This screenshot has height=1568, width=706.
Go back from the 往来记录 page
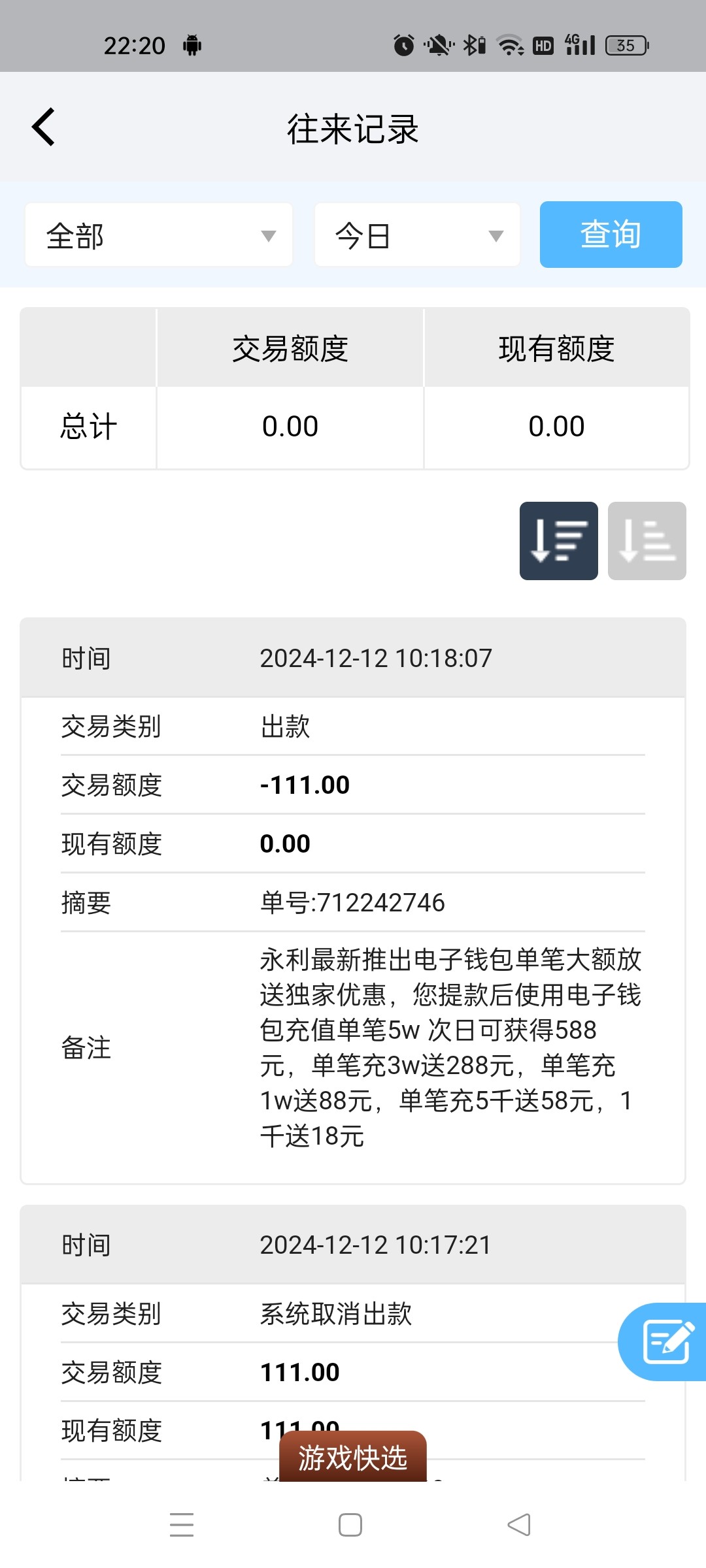[44, 127]
